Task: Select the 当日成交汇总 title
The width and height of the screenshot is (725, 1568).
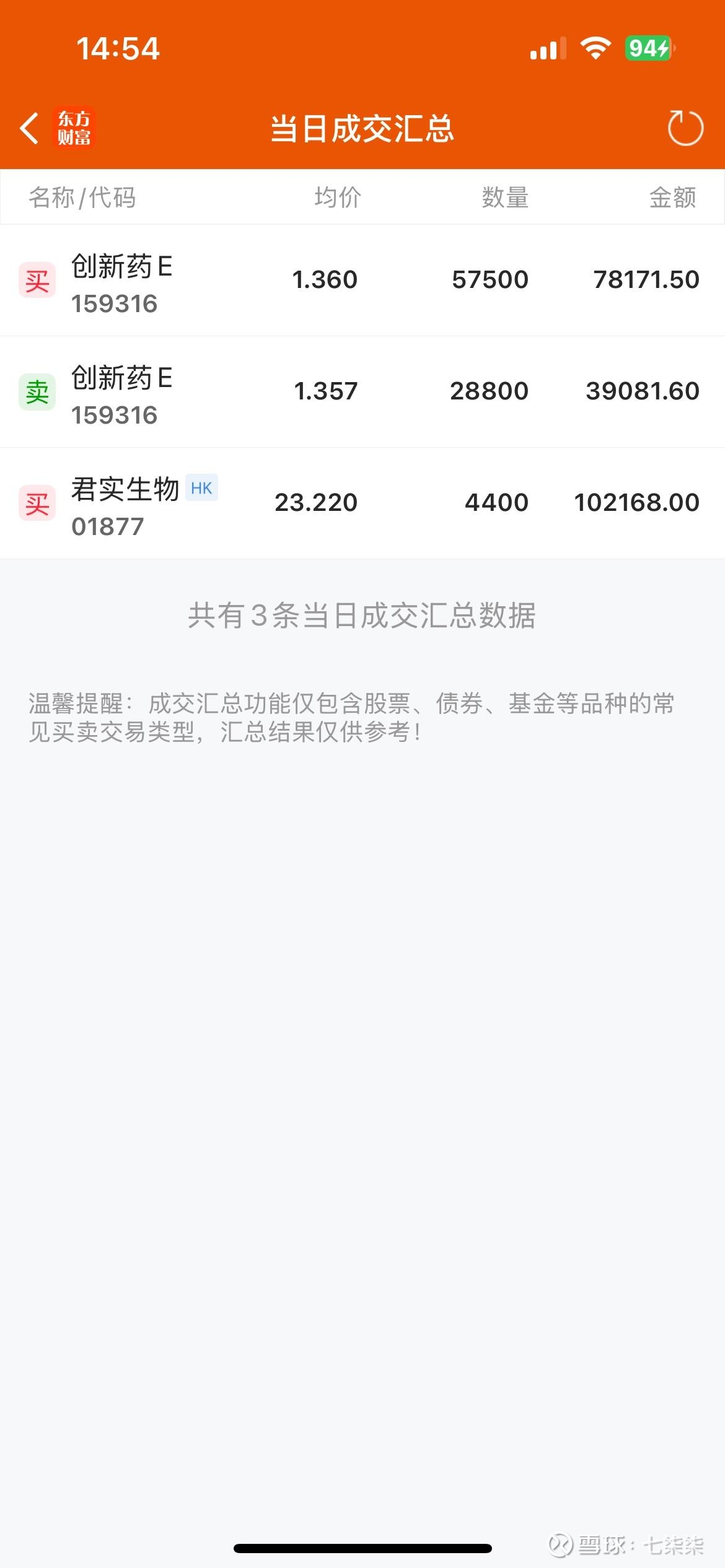Action: click(362, 128)
